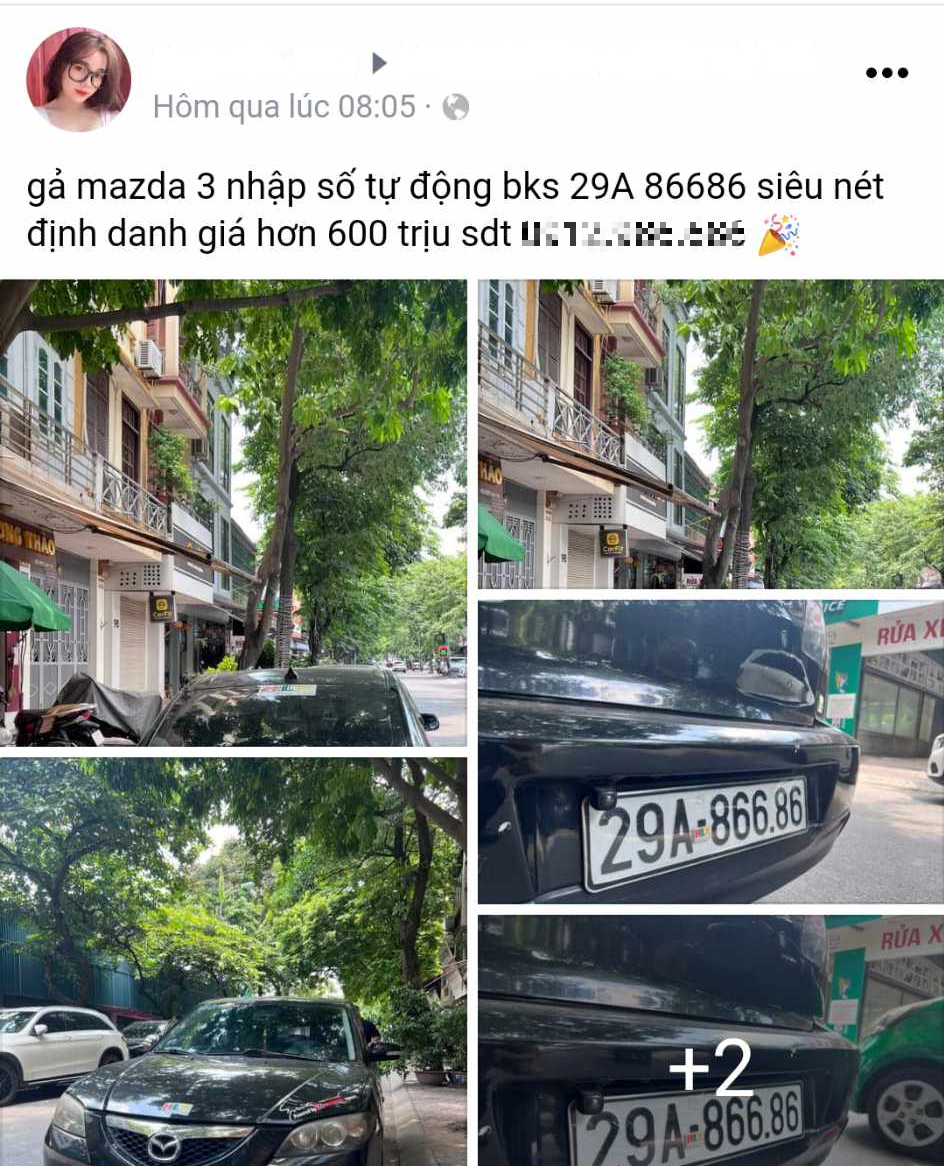View the top-right photo of the houses

pyautogui.click(x=710, y=434)
